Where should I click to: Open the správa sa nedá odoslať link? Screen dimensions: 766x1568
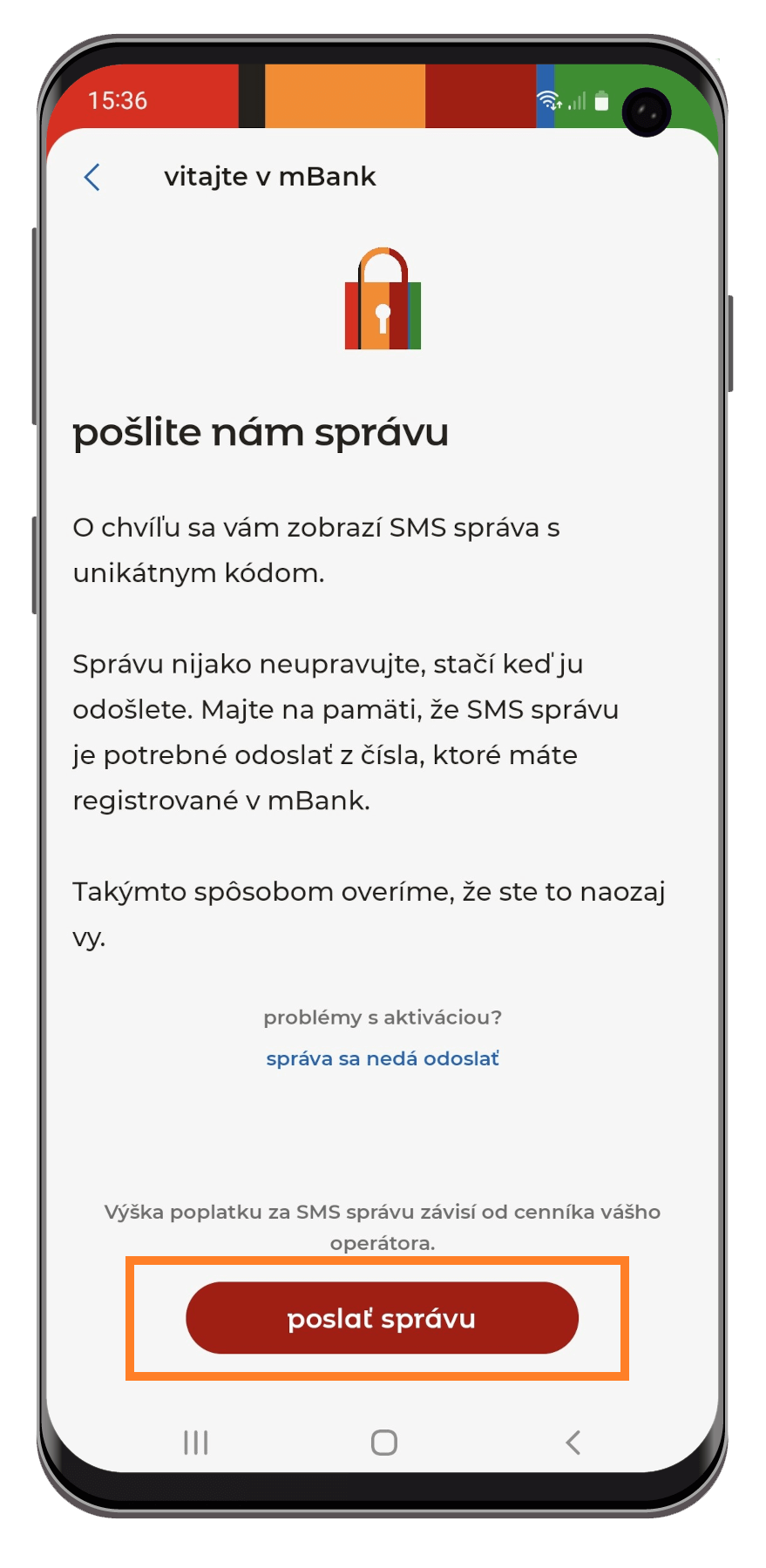[x=383, y=1058]
